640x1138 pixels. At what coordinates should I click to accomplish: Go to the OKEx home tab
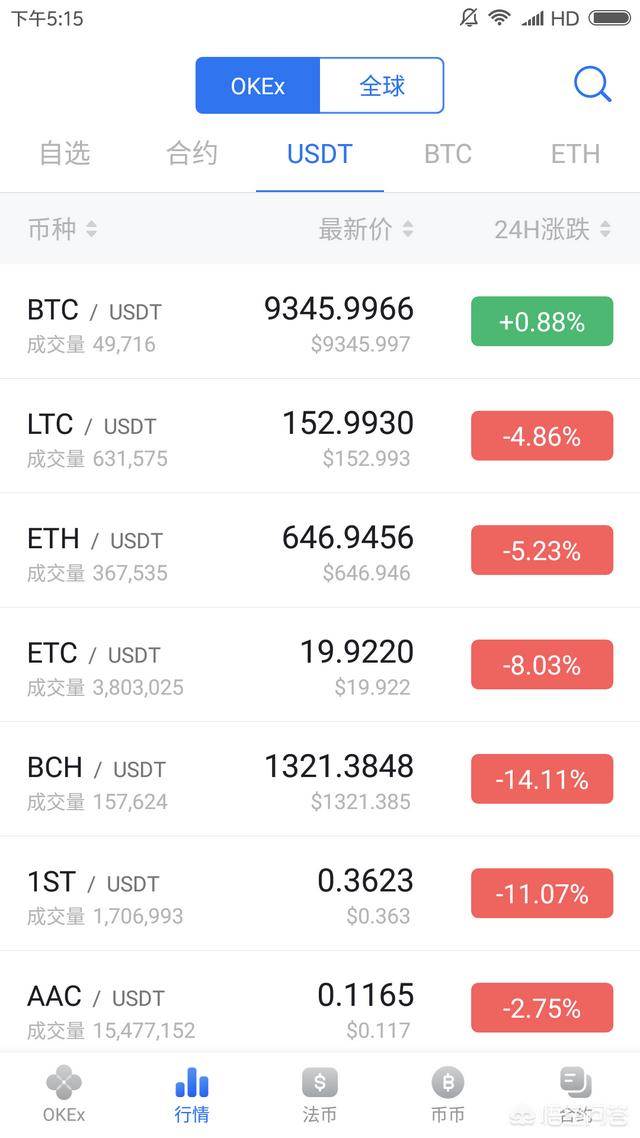click(64, 1094)
